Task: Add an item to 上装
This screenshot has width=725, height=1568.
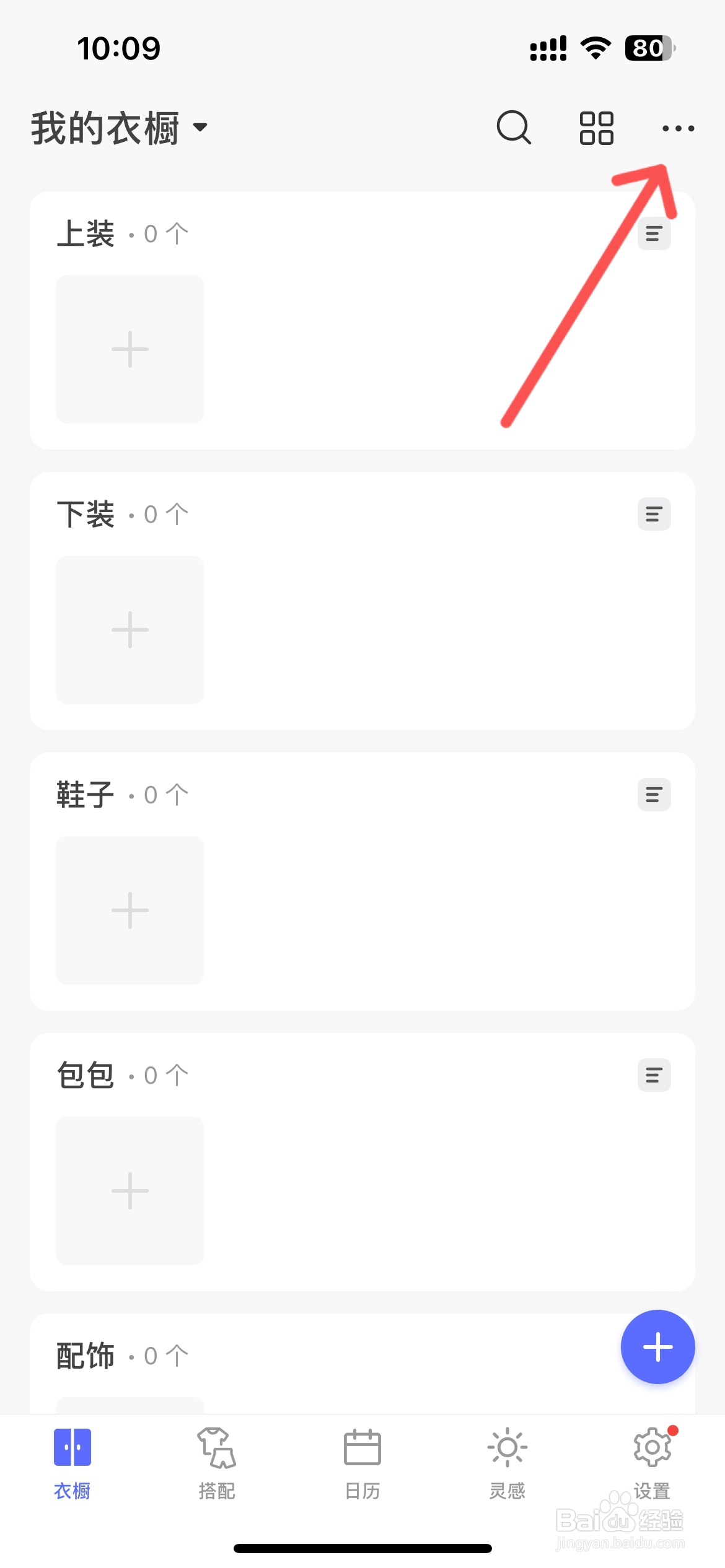Action: pos(130,349)
